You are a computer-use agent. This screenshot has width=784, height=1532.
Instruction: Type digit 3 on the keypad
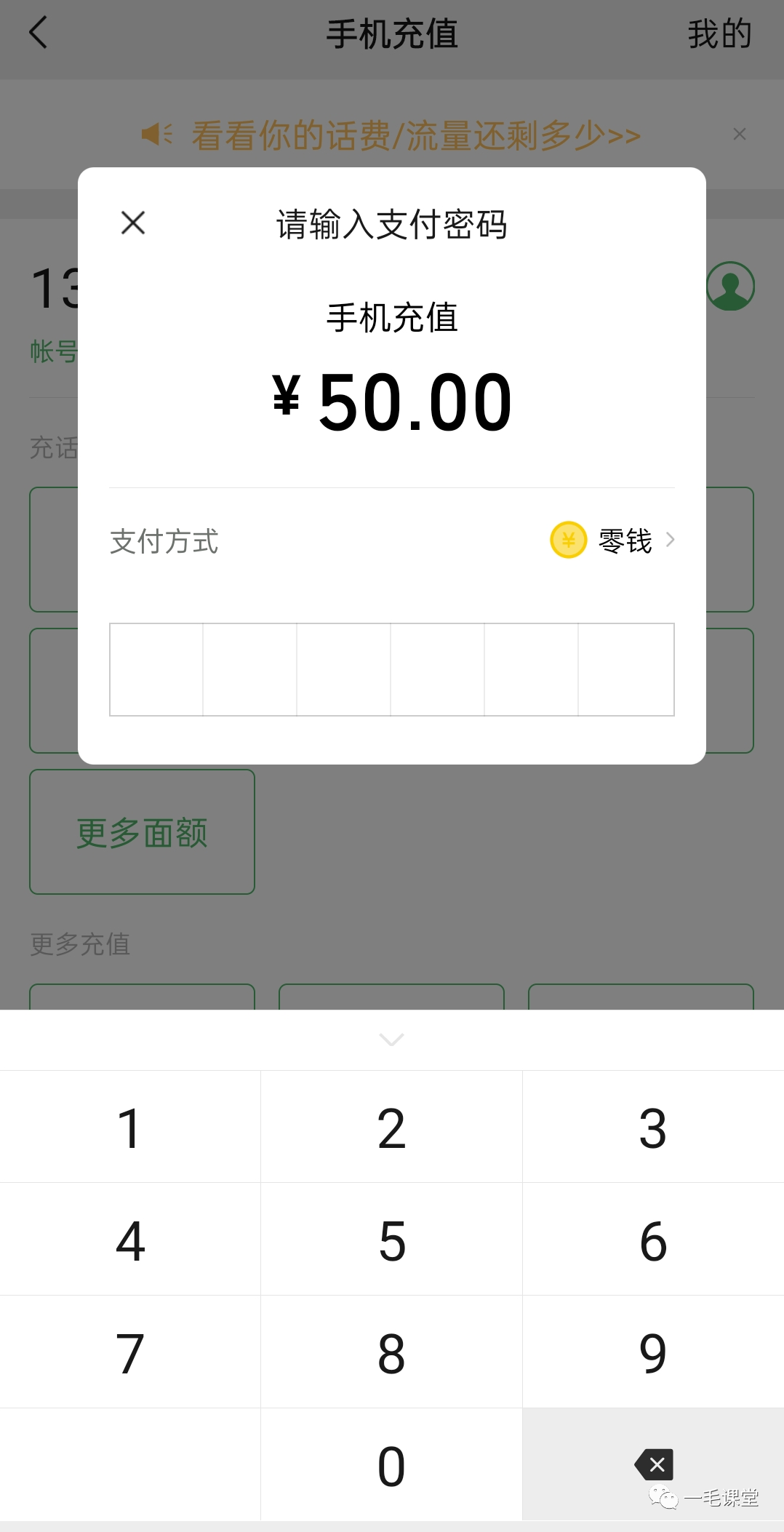652,1128
